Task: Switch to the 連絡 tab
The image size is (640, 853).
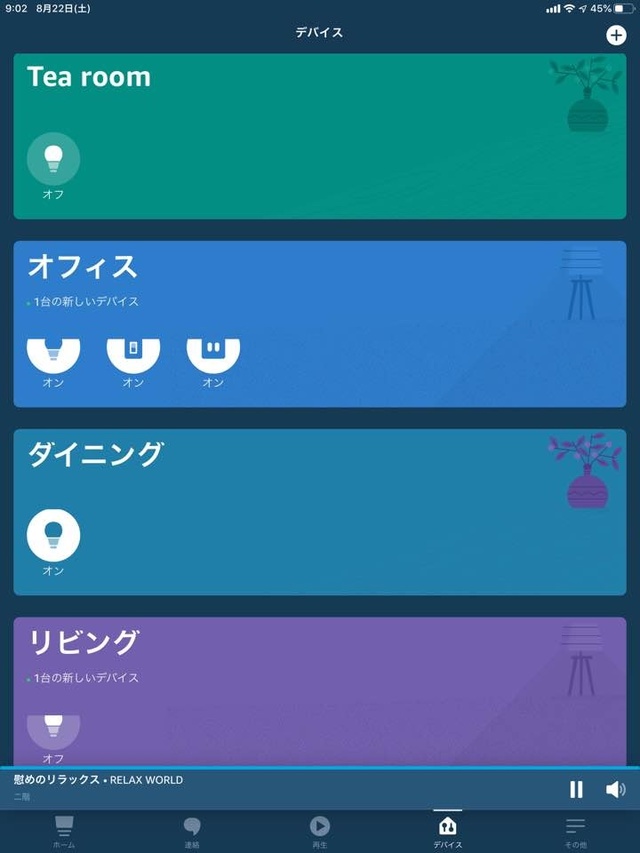Action: tap(192, 831)
